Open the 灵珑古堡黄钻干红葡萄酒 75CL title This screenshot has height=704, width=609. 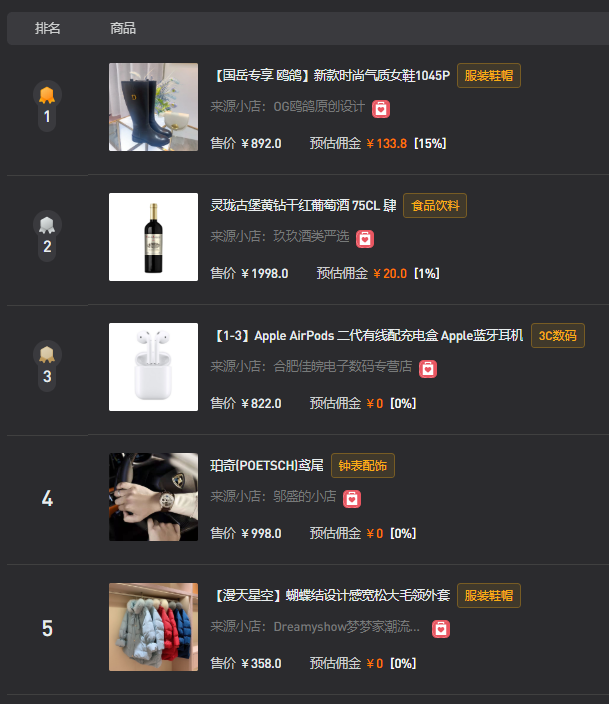[x=303, y=206]
